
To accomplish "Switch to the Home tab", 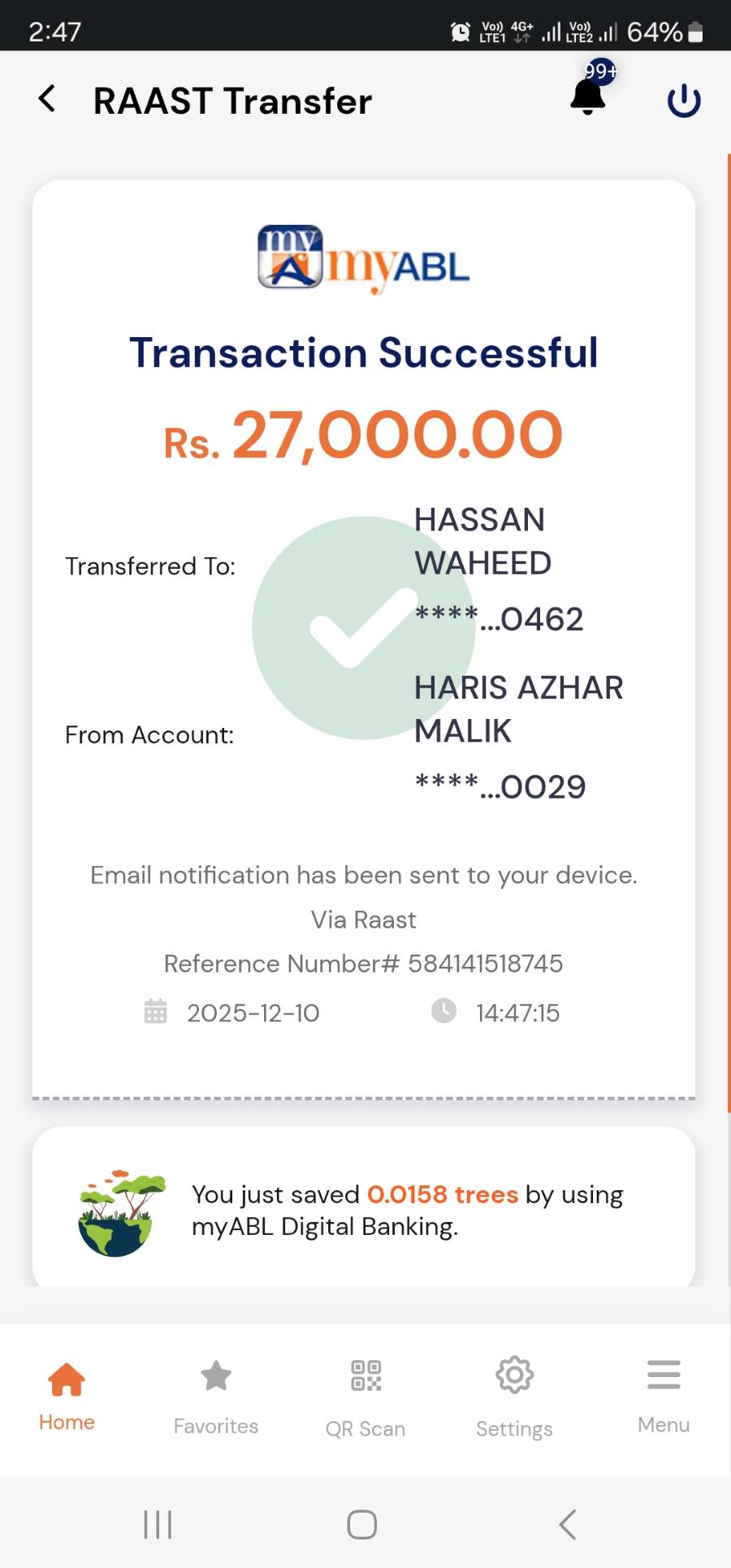I will point(67,1394).
